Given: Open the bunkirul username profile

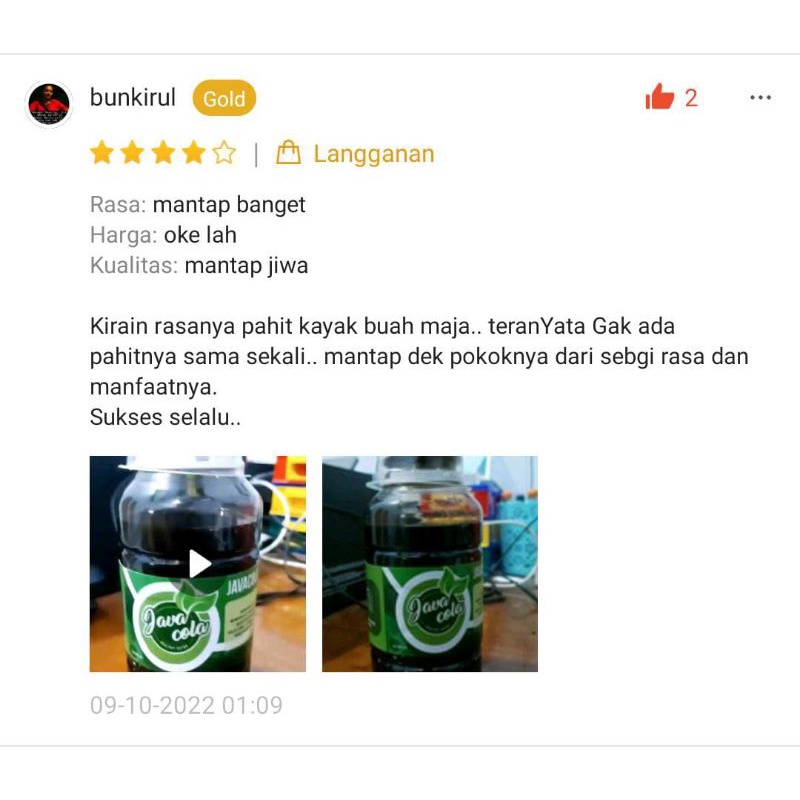Looking at the screenshot, I should pos(133,97).
